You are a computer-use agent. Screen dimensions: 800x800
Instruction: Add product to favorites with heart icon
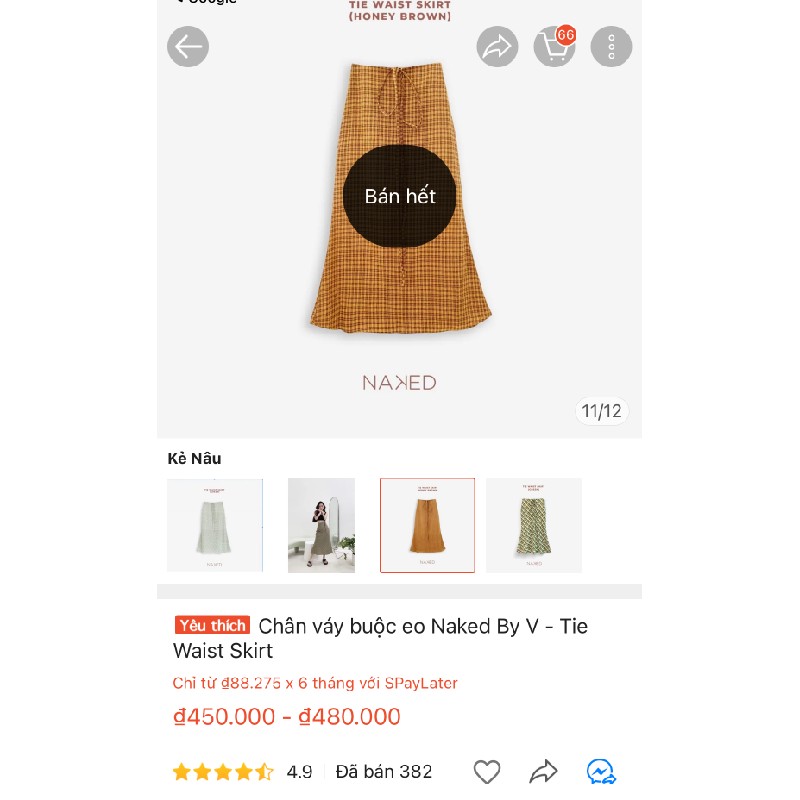point(487,772)
